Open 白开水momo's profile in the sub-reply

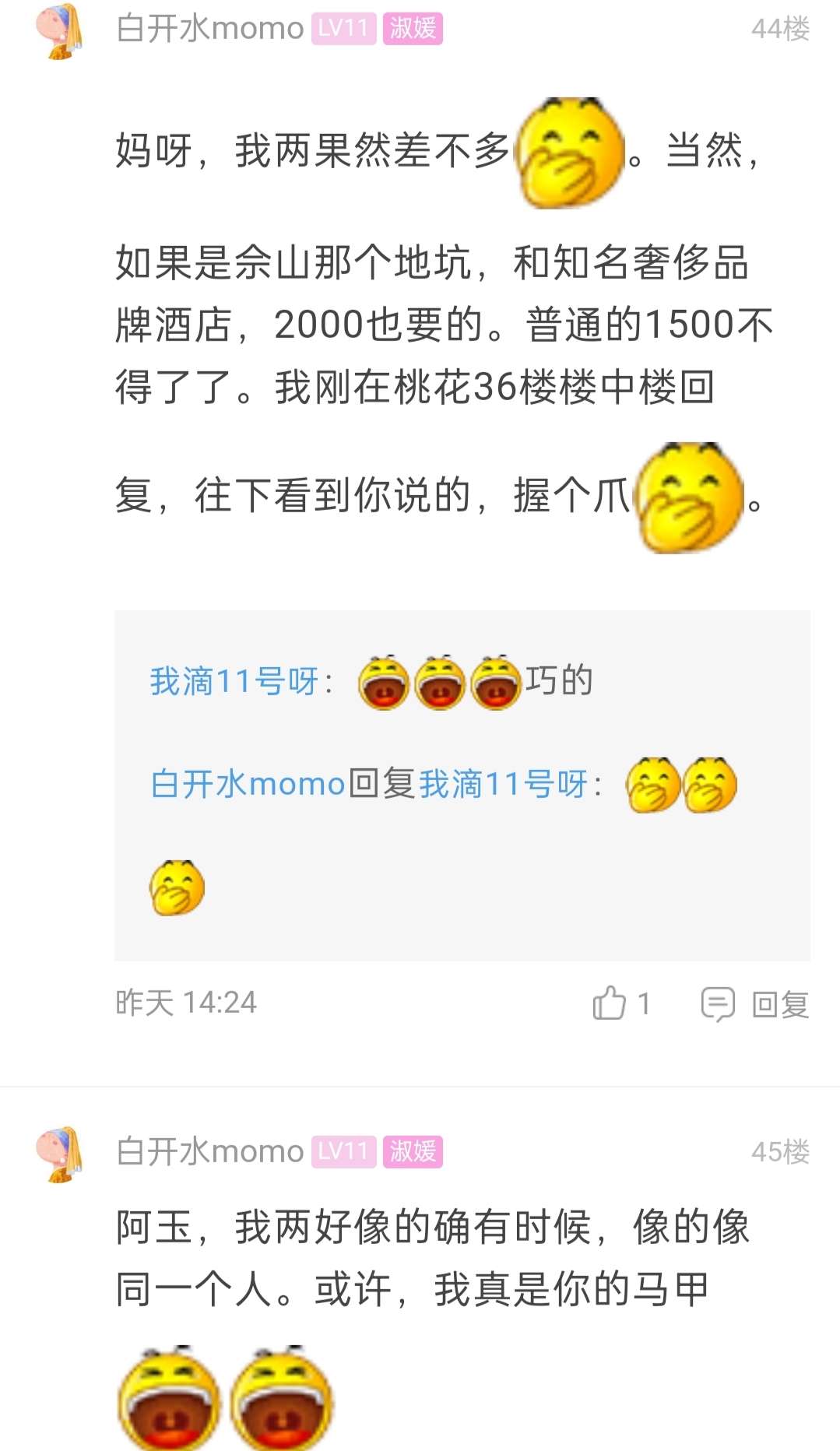tap(247, 784)
